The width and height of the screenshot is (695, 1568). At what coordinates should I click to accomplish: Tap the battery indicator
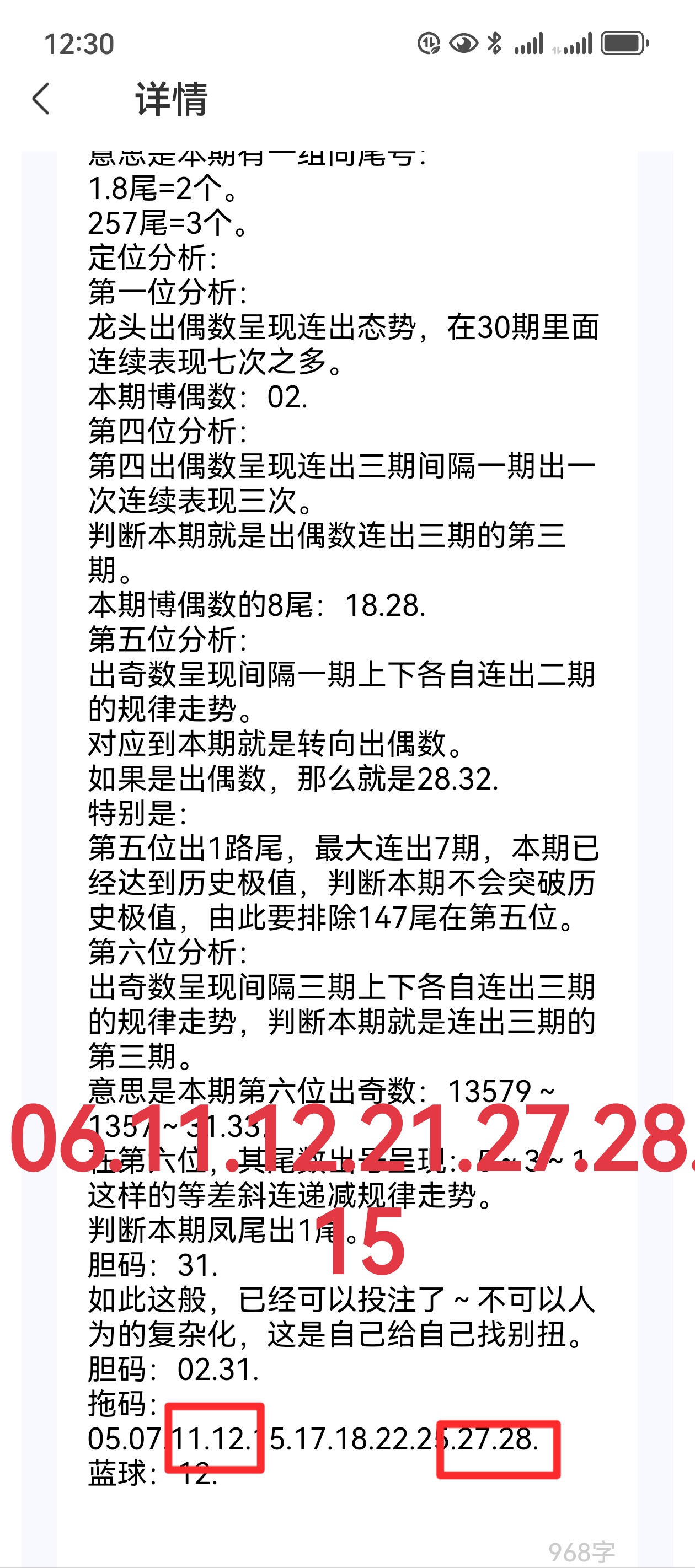(x=623, y=42)
